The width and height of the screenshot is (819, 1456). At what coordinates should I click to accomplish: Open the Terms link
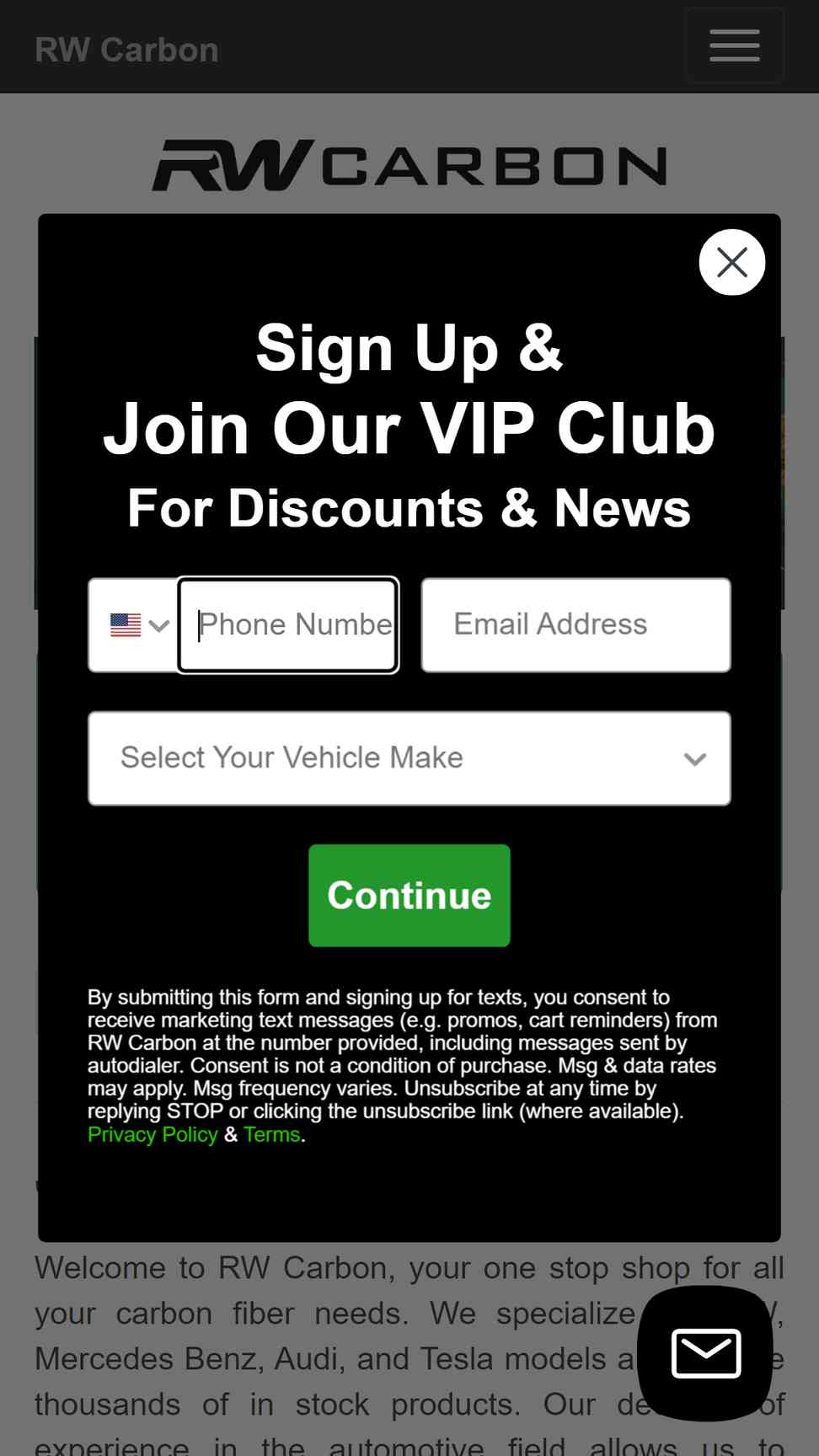271,1134
